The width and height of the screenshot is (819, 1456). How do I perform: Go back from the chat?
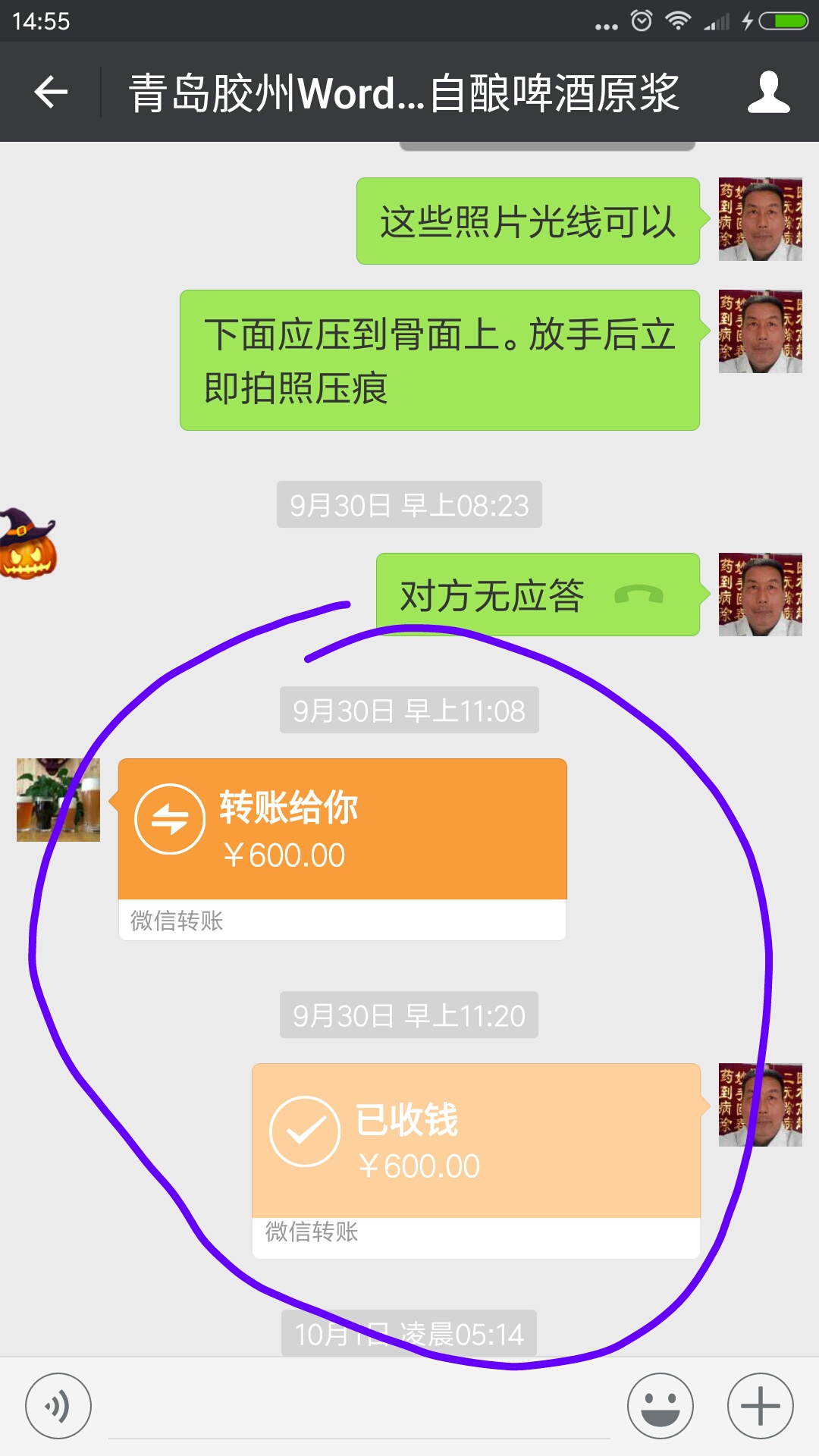tap(52, 93)
